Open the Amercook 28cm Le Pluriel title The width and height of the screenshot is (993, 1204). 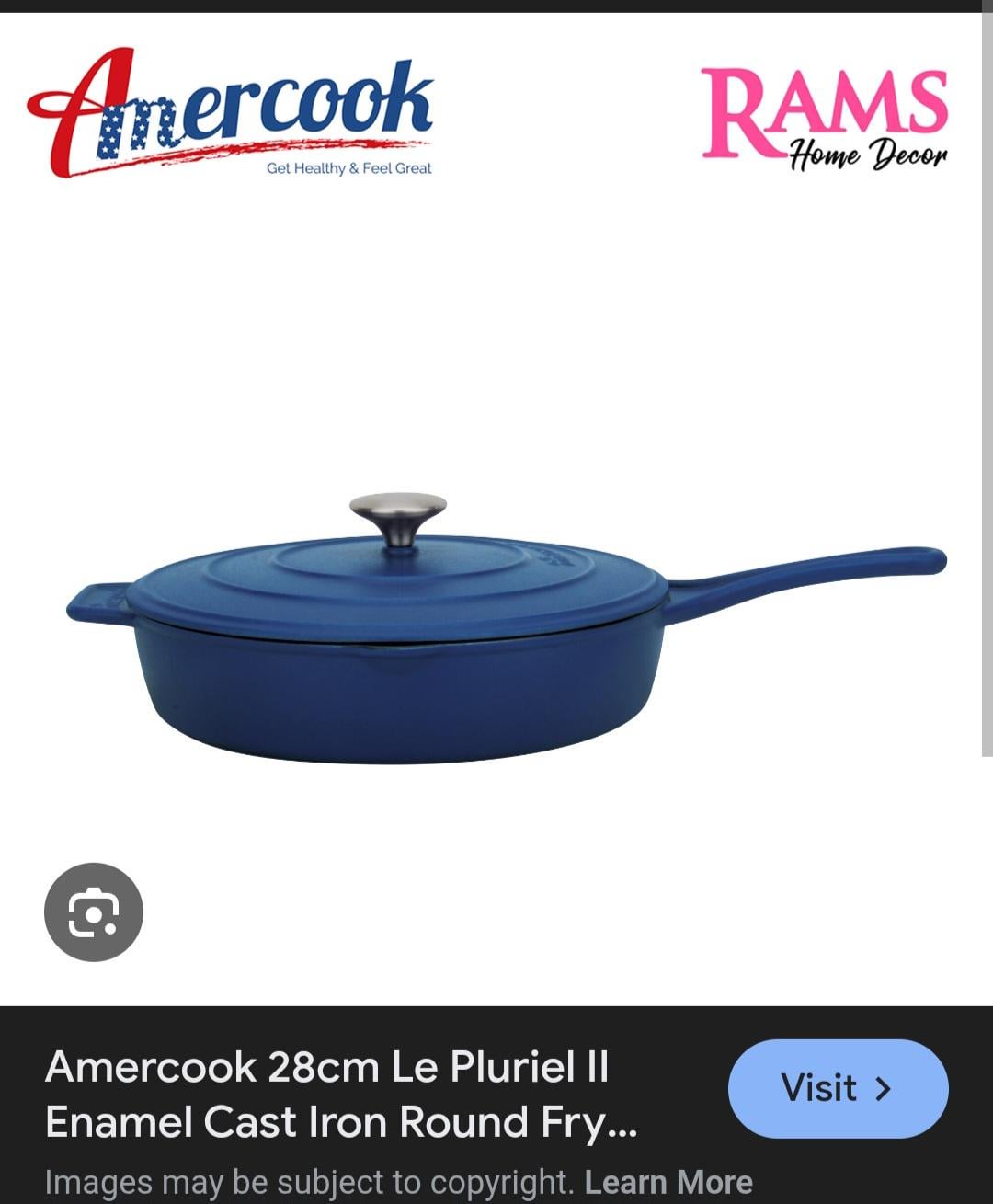coord(340,1095)
